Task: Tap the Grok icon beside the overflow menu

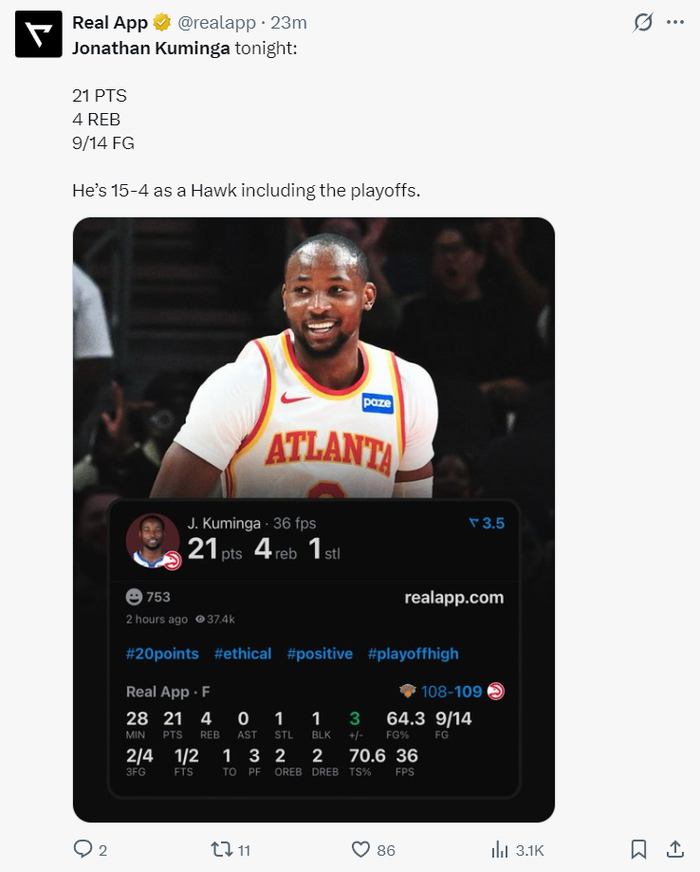Action: [x=644, y=22]
